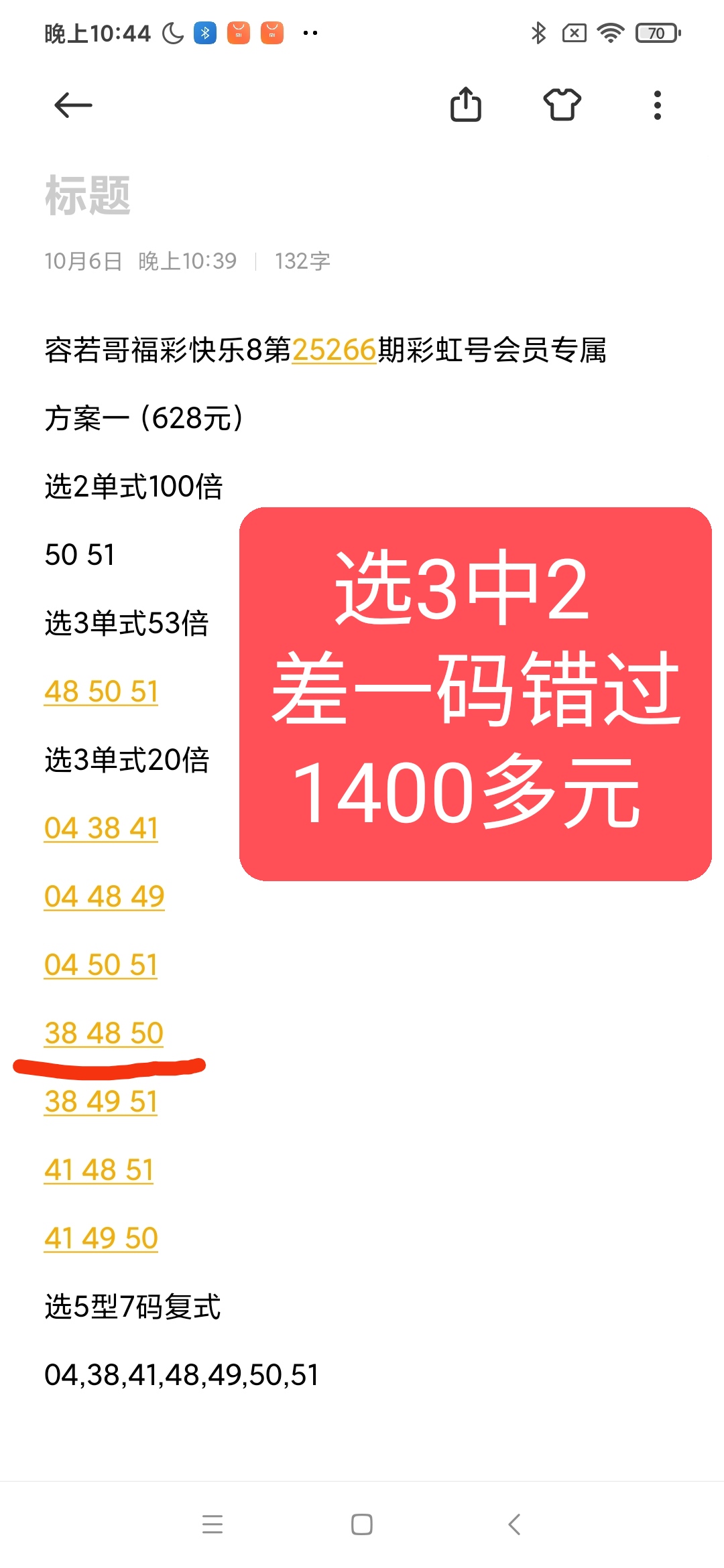Open the theme shirt icon
This screenshot has height=1568, width=724.
pyautogui.click(x=562, y=105)
